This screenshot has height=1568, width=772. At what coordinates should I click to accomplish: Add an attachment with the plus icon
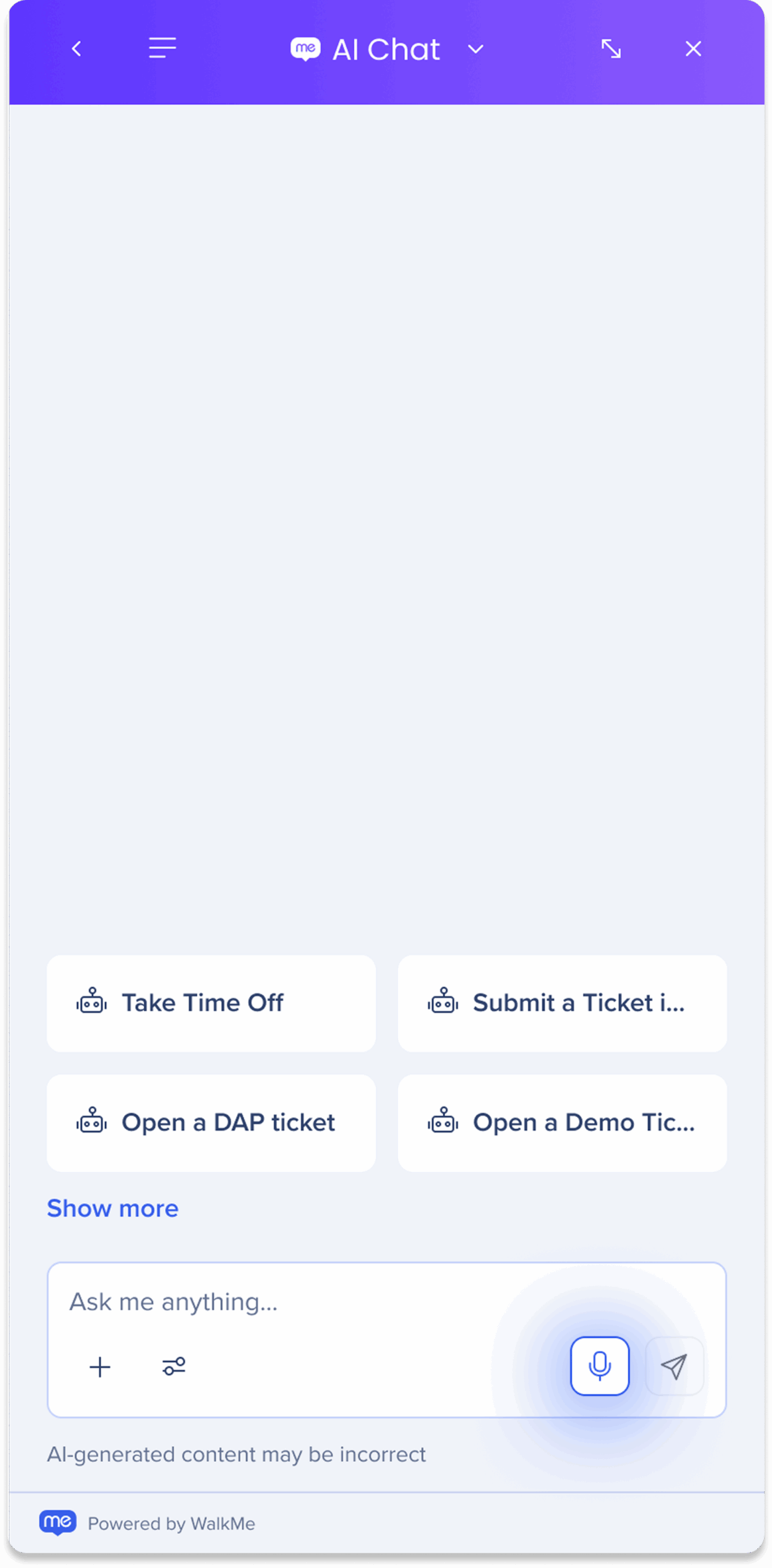pos(100,1367)
